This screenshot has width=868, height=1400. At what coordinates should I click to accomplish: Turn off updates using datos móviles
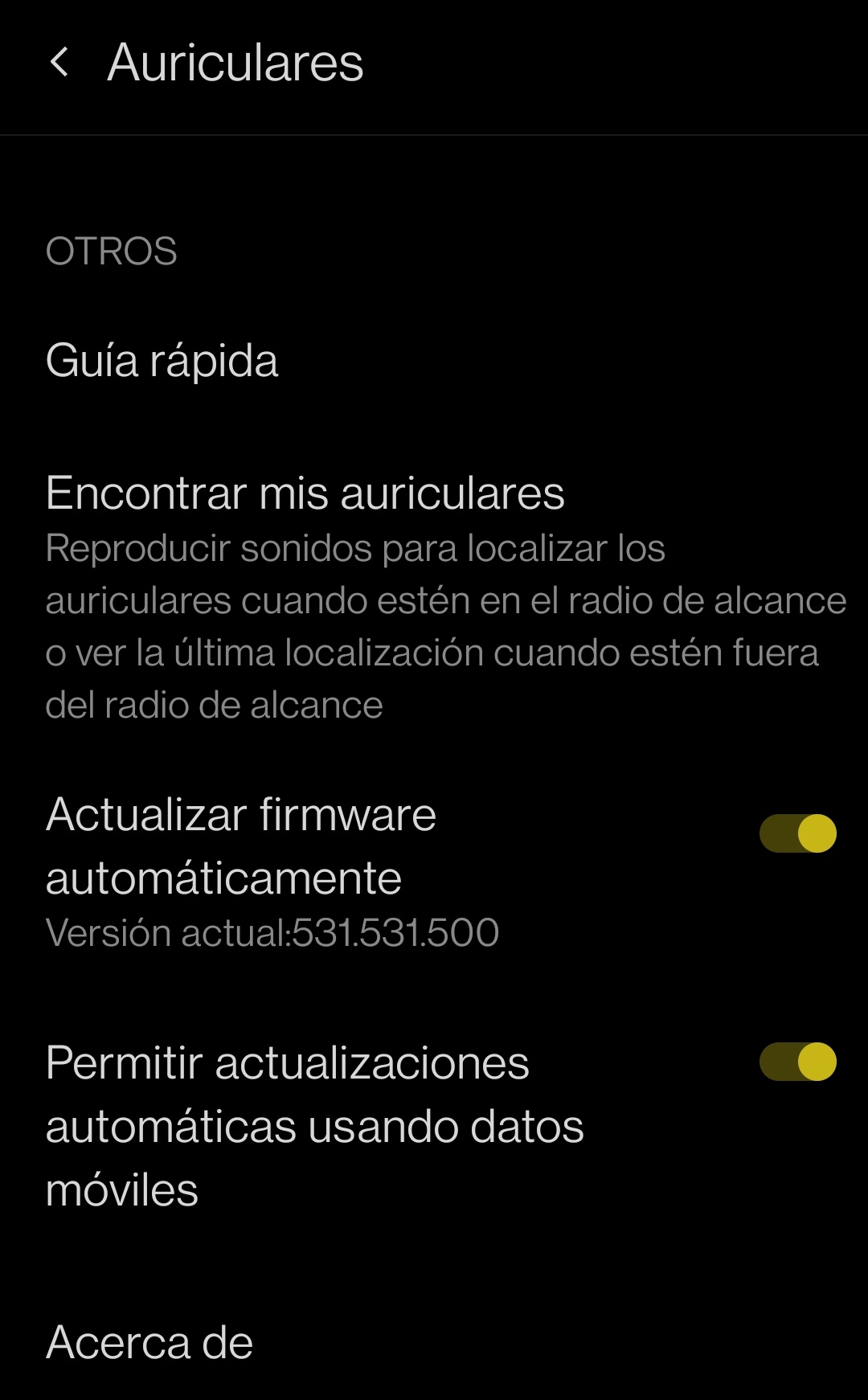click(x=797, y=1062)
